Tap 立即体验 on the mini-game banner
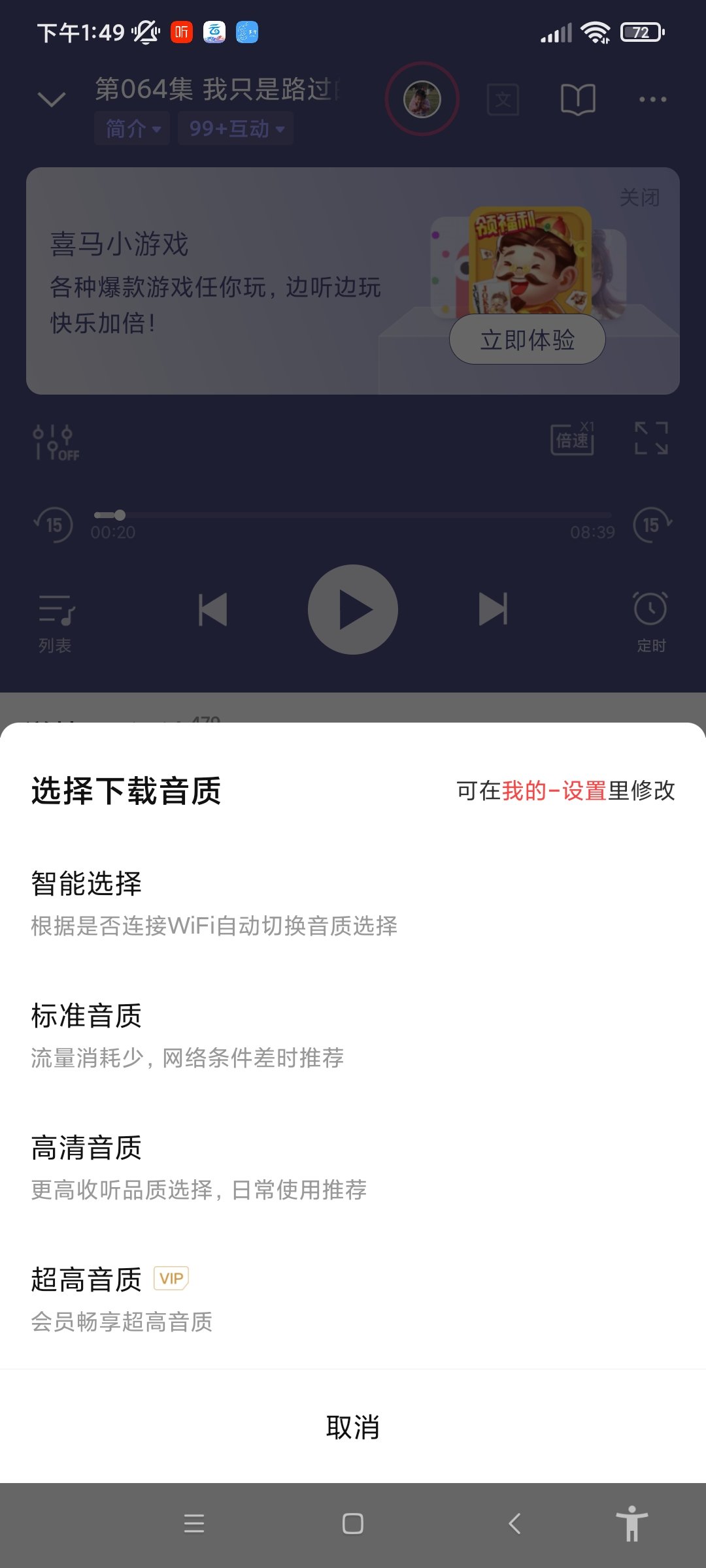The height and width of the screenshot is (1568, 706). [x=526, y=339]
